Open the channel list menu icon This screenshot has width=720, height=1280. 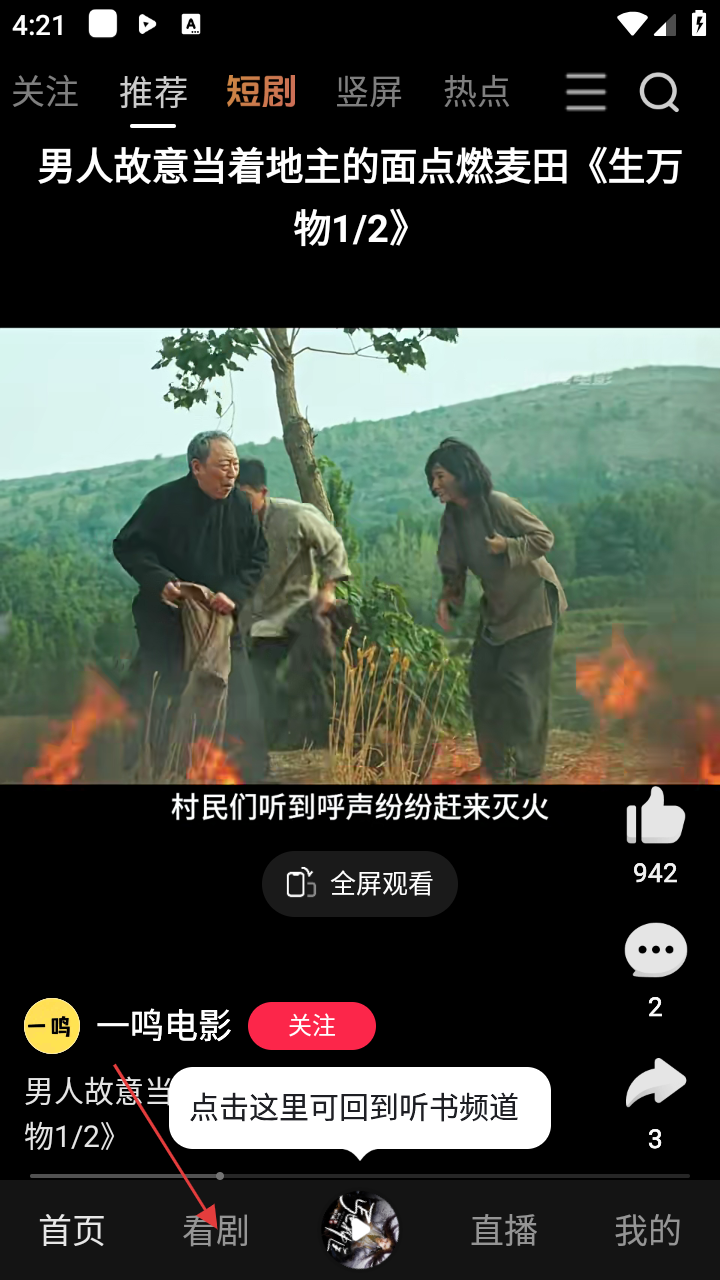point(585,92)
